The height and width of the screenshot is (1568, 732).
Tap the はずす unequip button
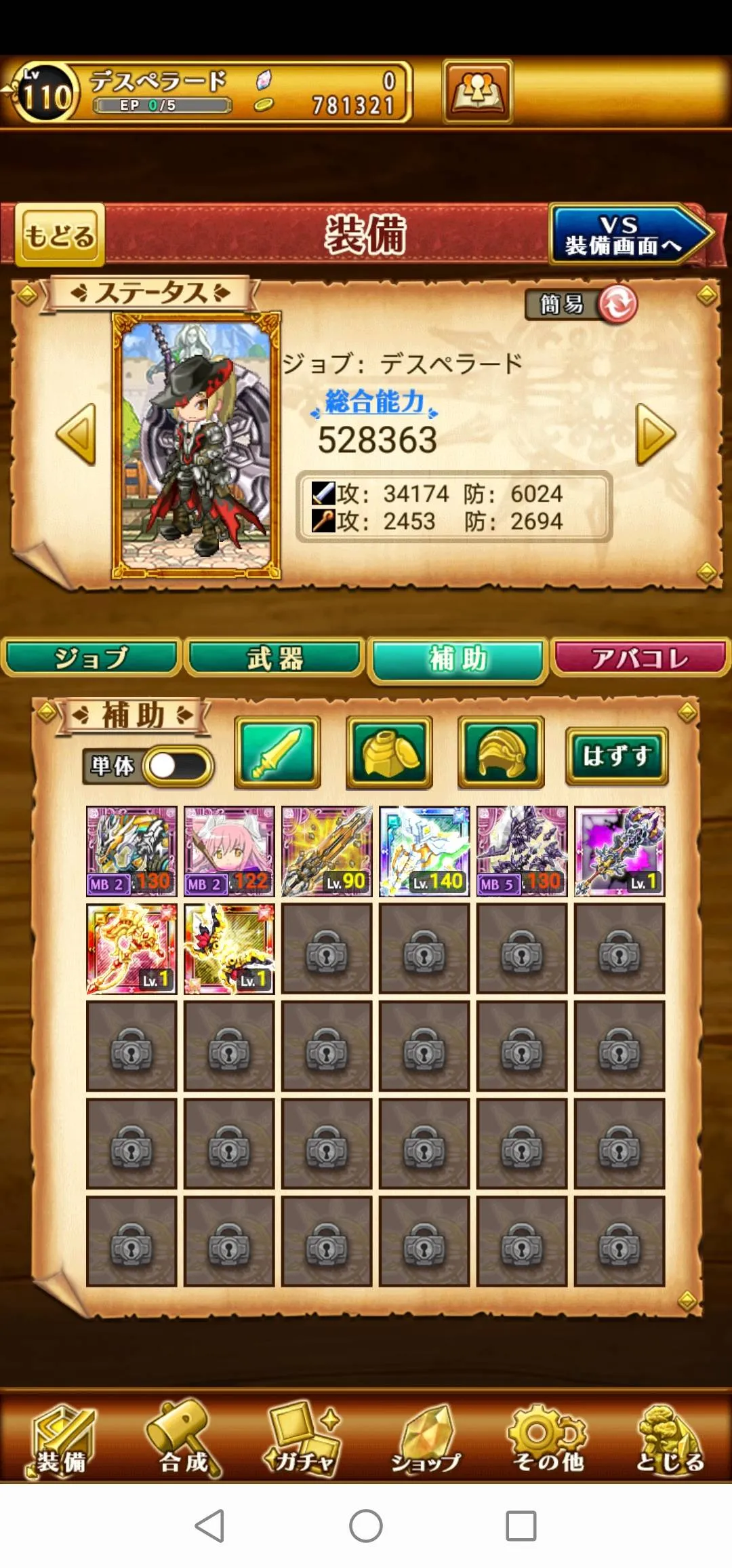pos(617,756)
